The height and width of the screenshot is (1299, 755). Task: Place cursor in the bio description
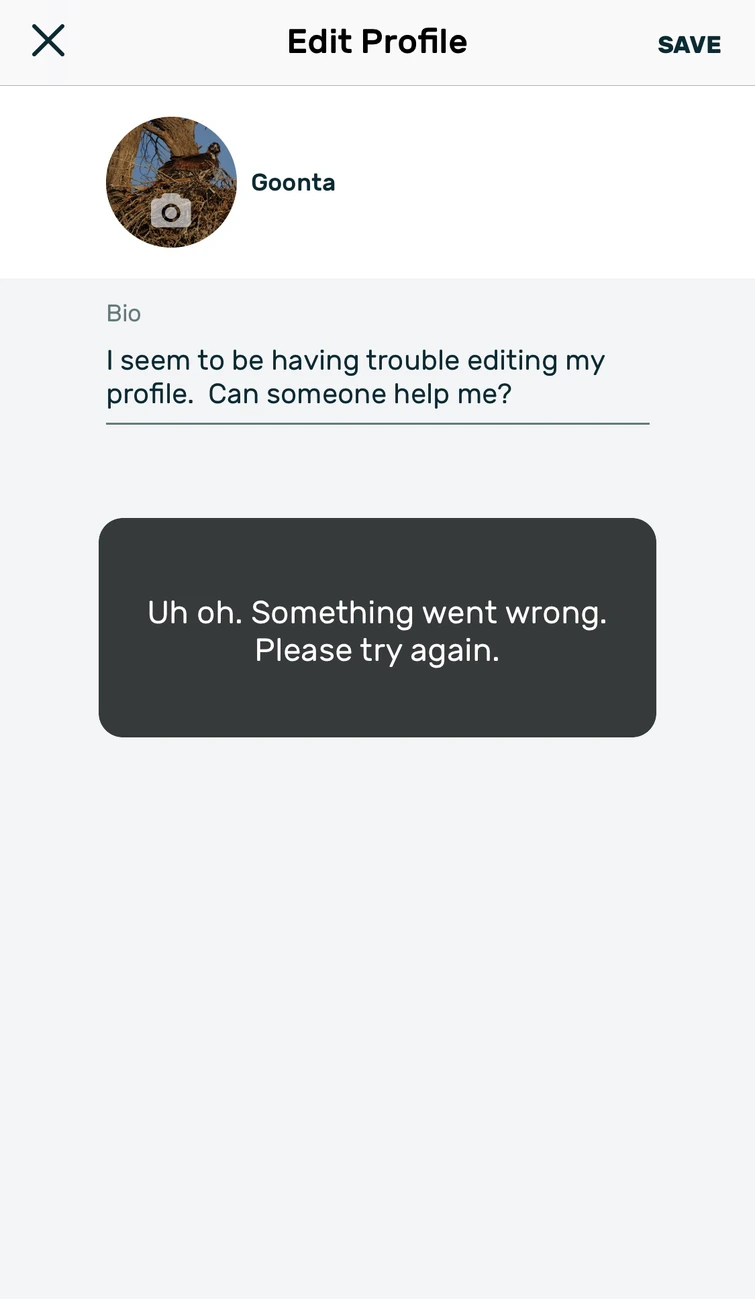377,377
